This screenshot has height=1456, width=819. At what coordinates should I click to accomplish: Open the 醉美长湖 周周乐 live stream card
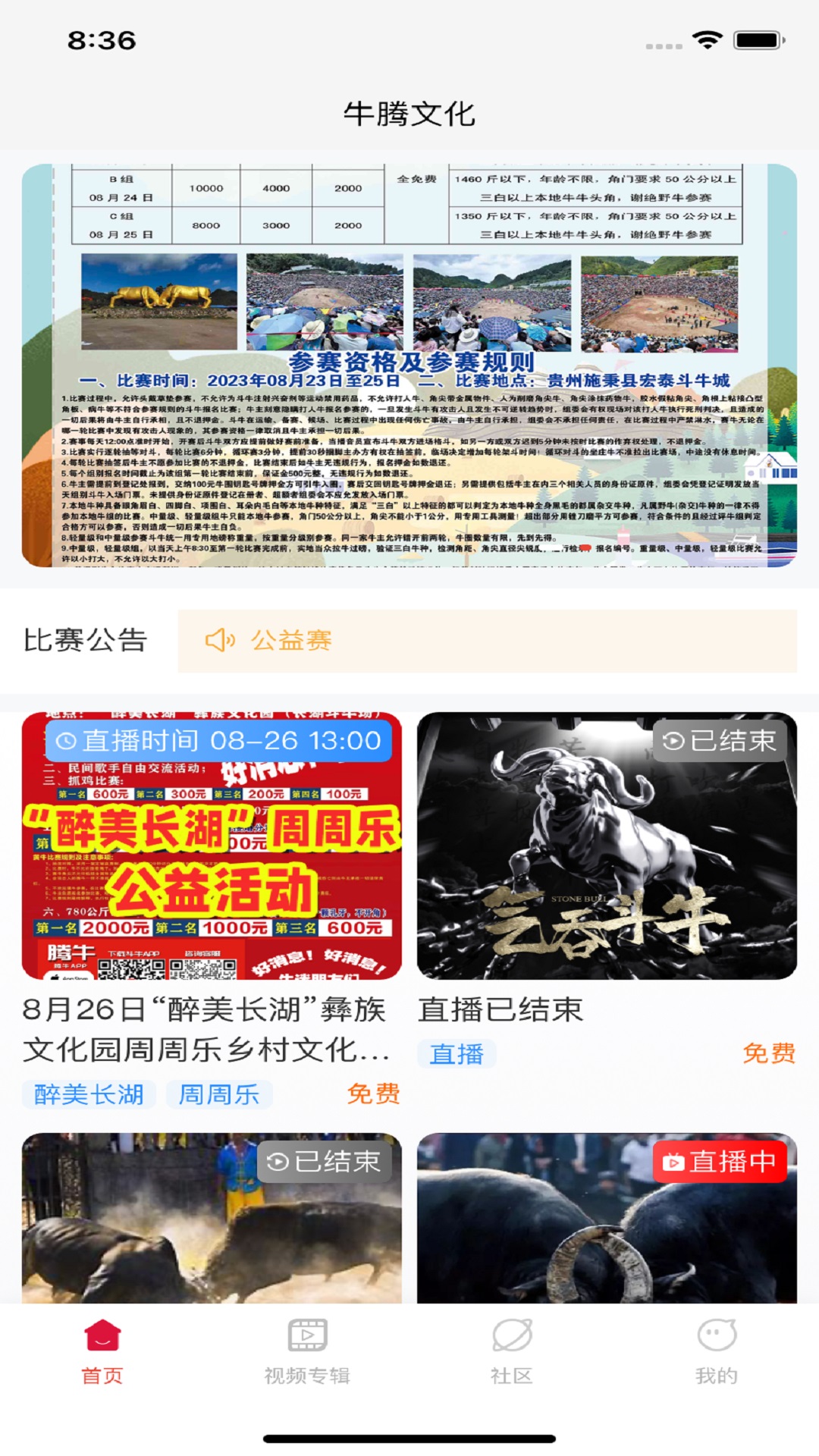212,846
